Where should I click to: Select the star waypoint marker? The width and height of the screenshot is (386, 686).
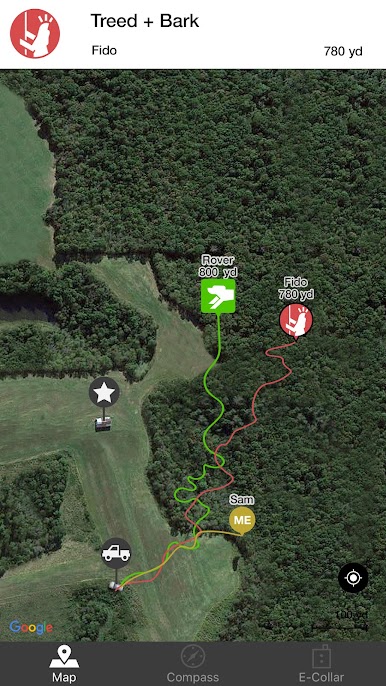pos(104,392)
